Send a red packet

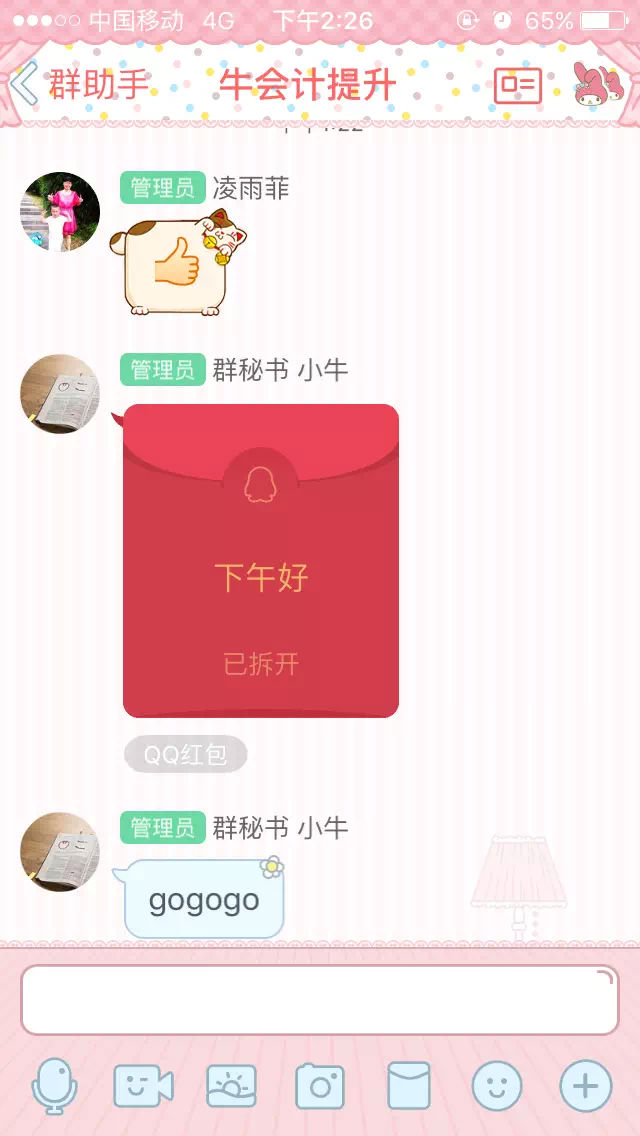tap(408, 1086)
